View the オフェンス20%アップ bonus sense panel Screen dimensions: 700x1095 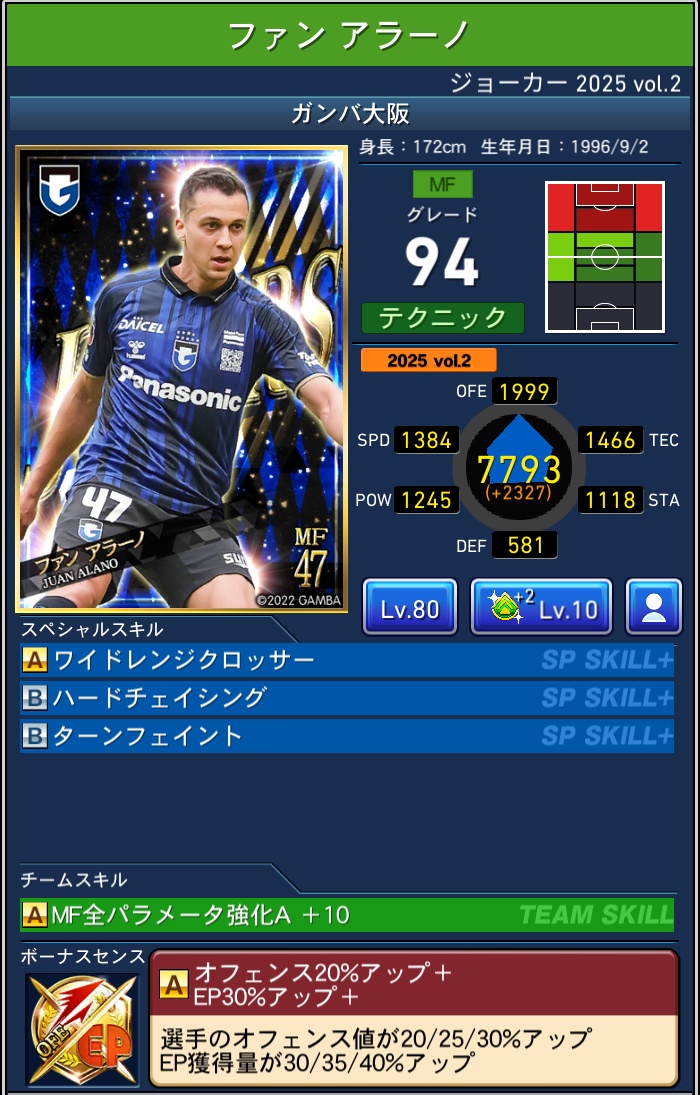(x=413, y=1015)
